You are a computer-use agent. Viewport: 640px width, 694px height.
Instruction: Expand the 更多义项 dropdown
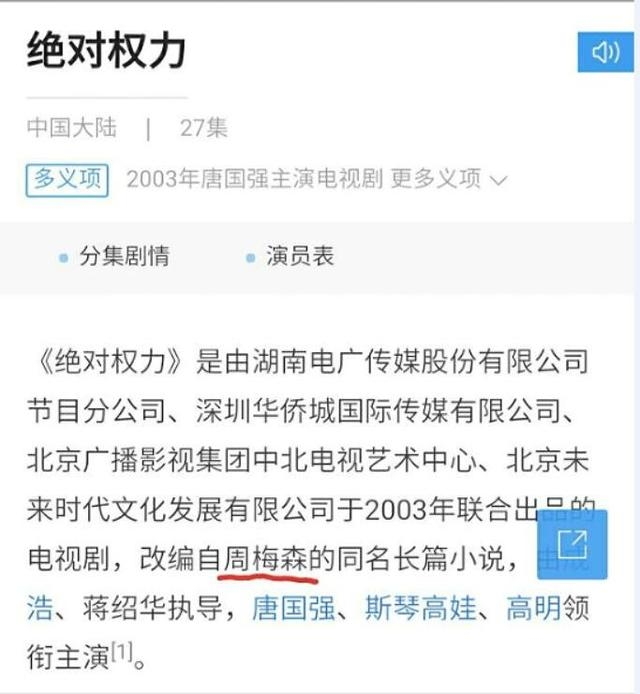tap(449, 180)
